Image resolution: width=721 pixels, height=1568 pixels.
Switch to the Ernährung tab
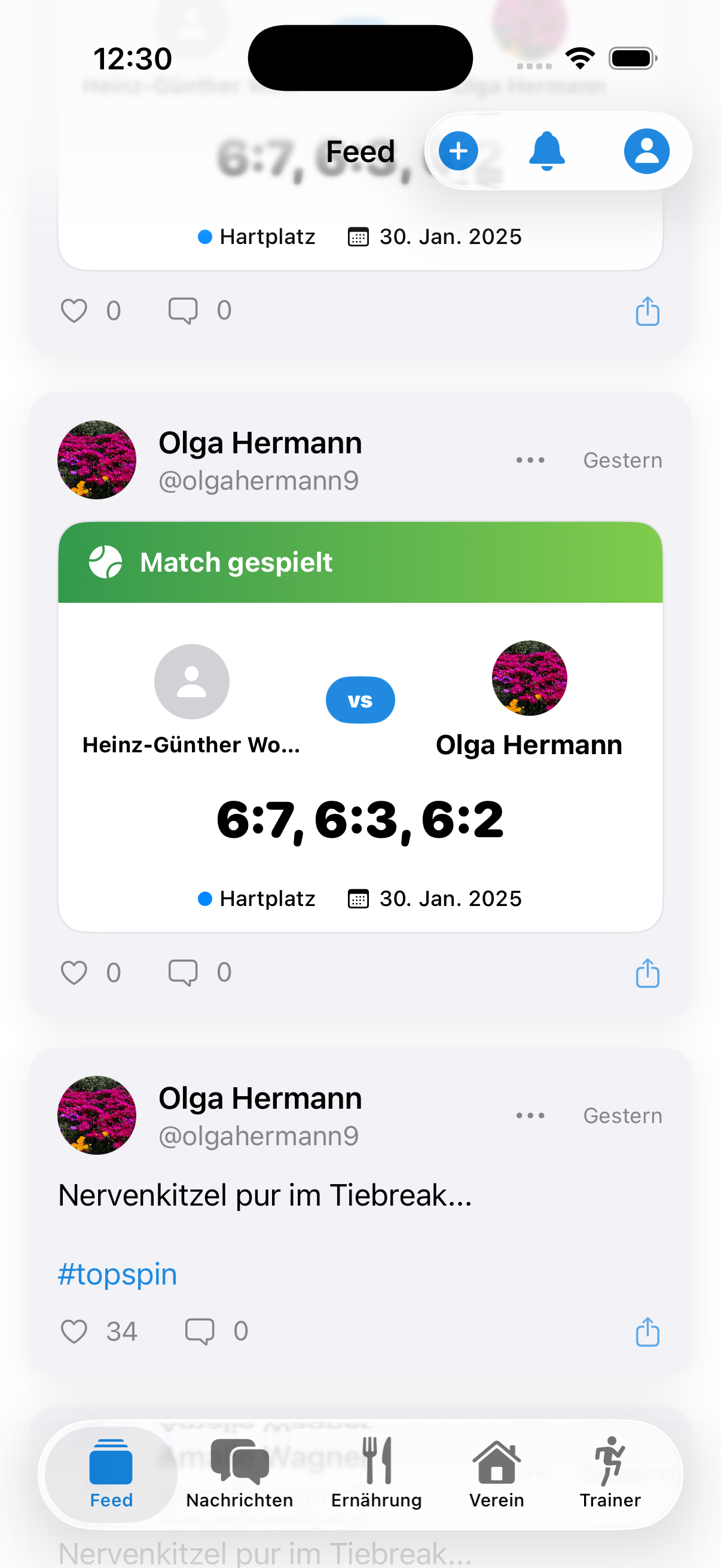tap(376, 1473)
